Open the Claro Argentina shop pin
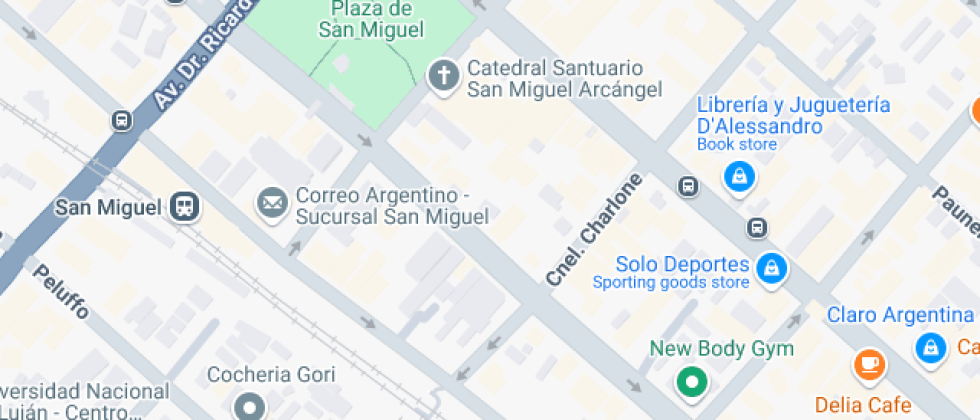980x420 pixels. (931, 348)
